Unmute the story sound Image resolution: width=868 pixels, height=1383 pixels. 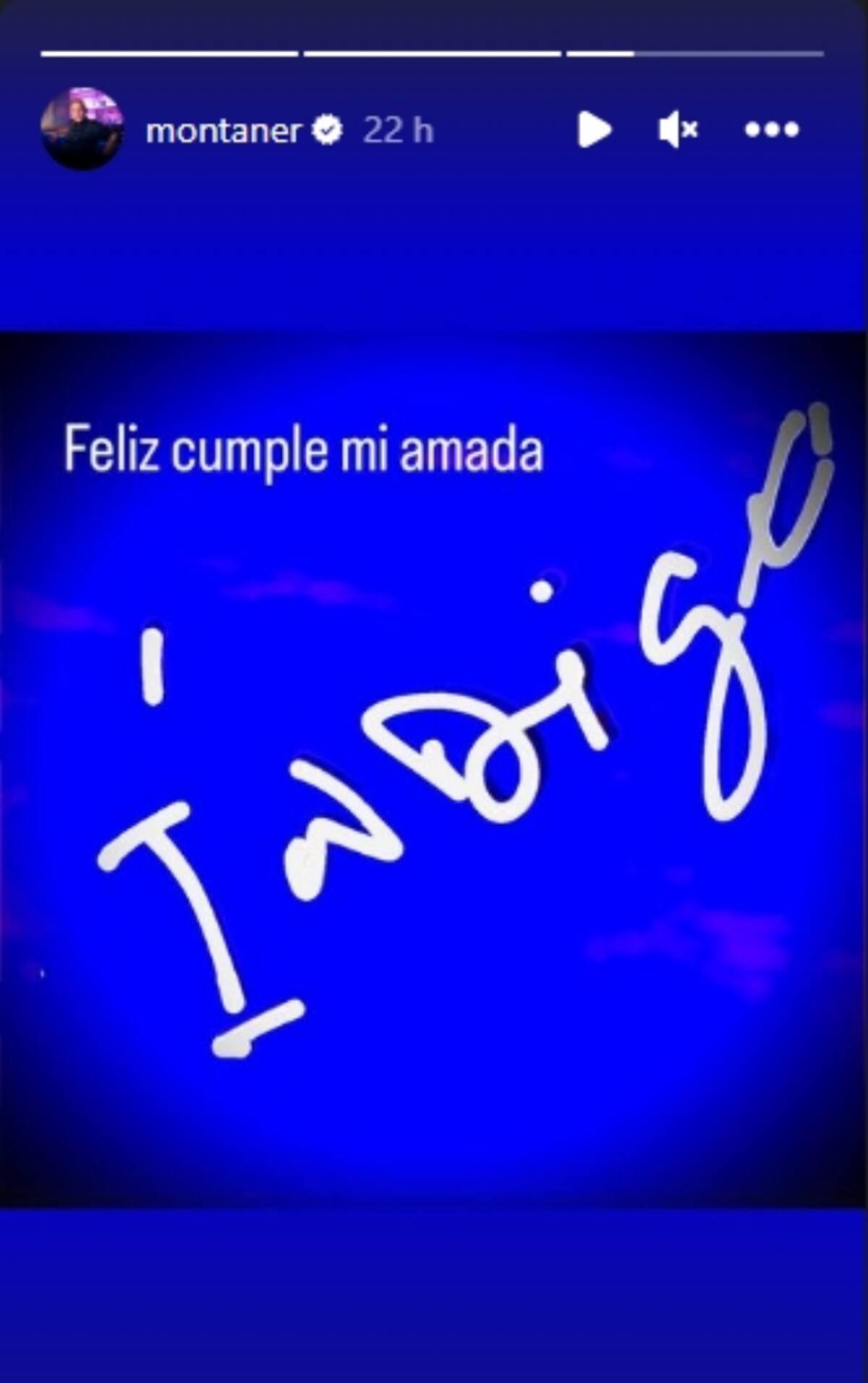pyautogui.click(x=678, y=130)
